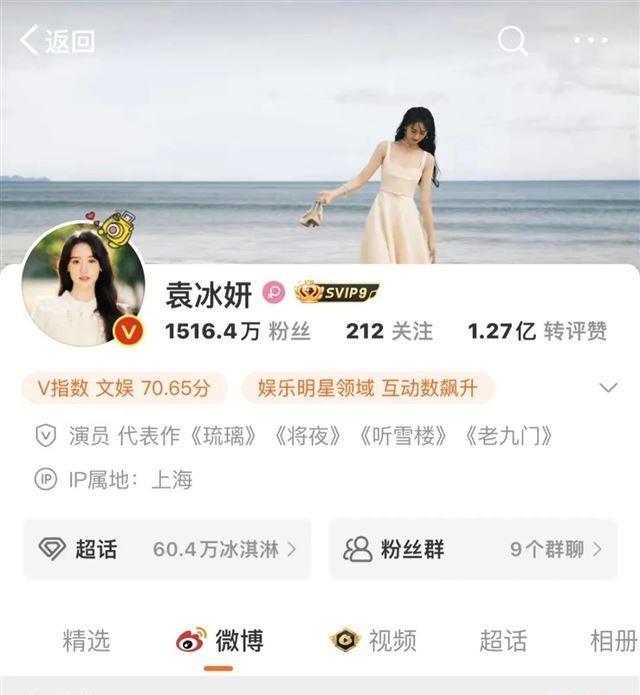640x695 pixels.
Task: Switch to the 相册 tab
Action: pos(611,640)
